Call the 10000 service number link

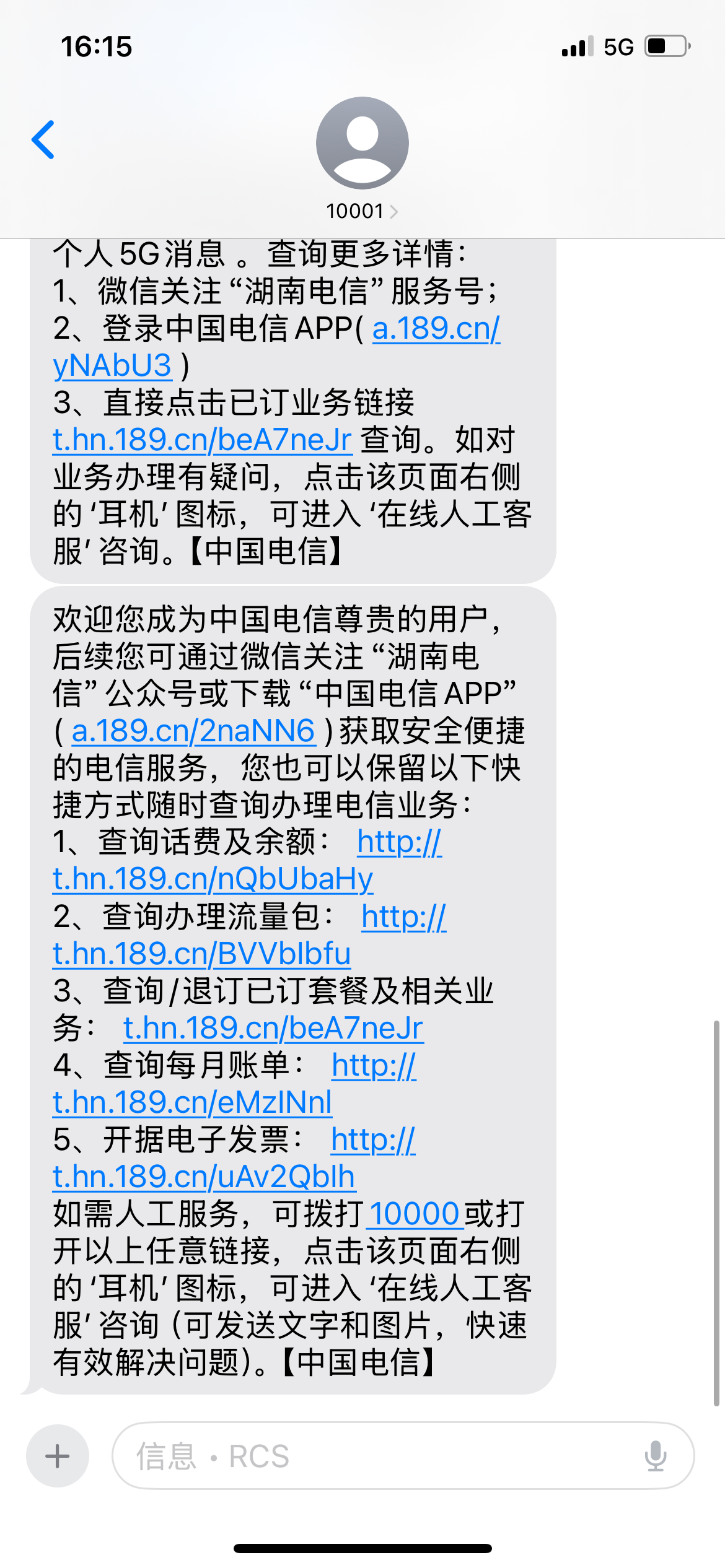click(x=415, y=1214)
